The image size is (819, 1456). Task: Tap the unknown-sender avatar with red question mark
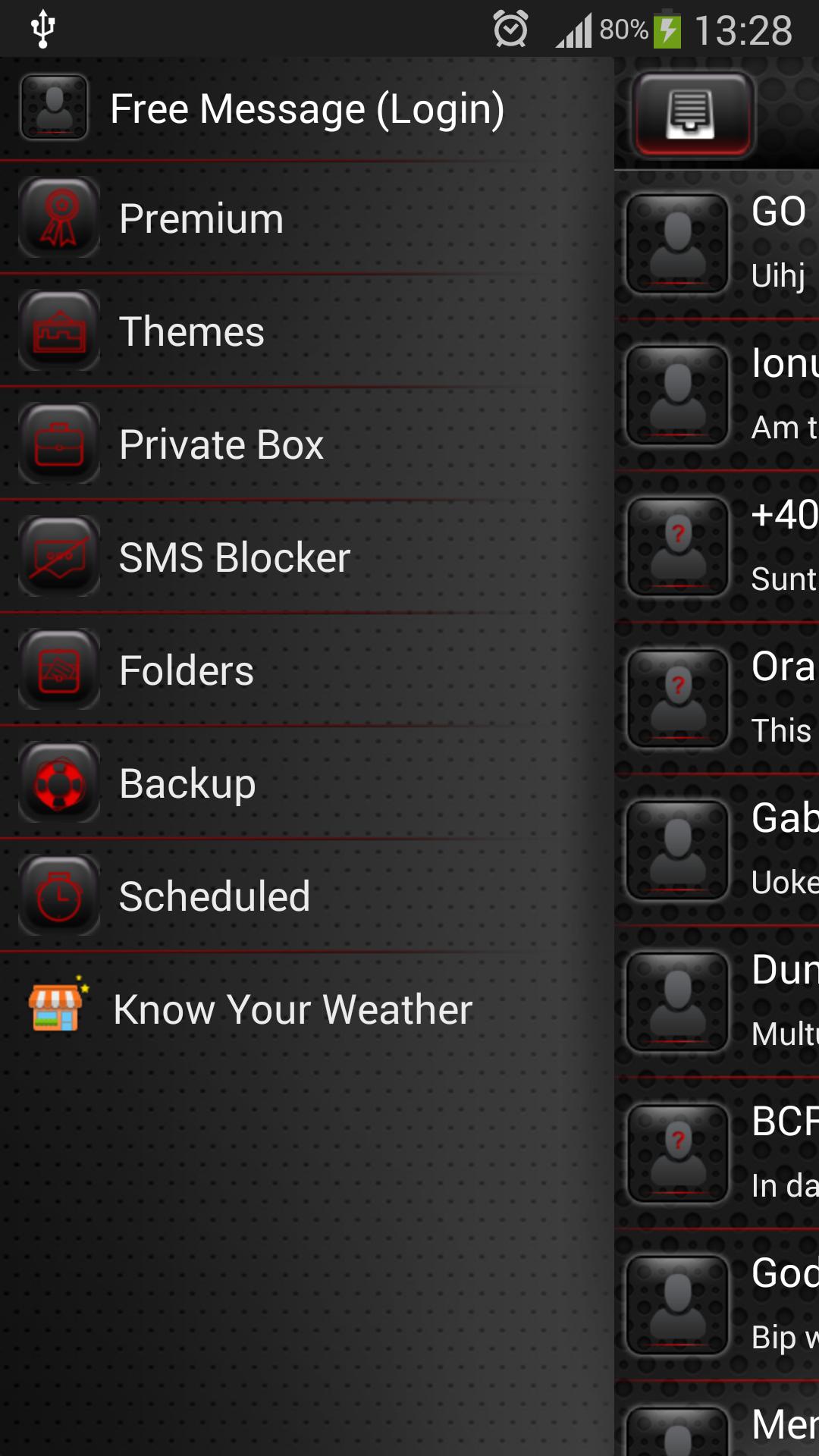pos(677,546)
